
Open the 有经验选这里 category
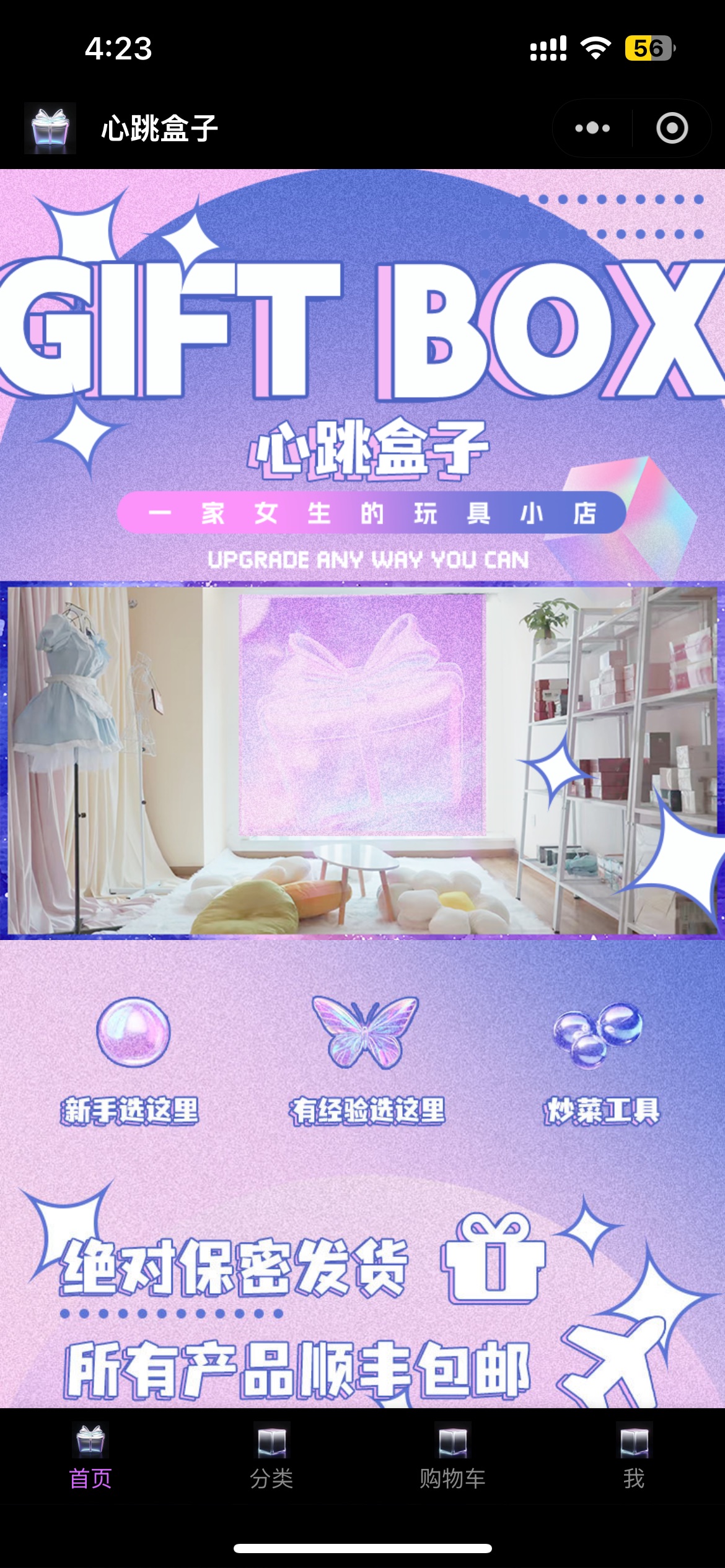coord(366,1059)
